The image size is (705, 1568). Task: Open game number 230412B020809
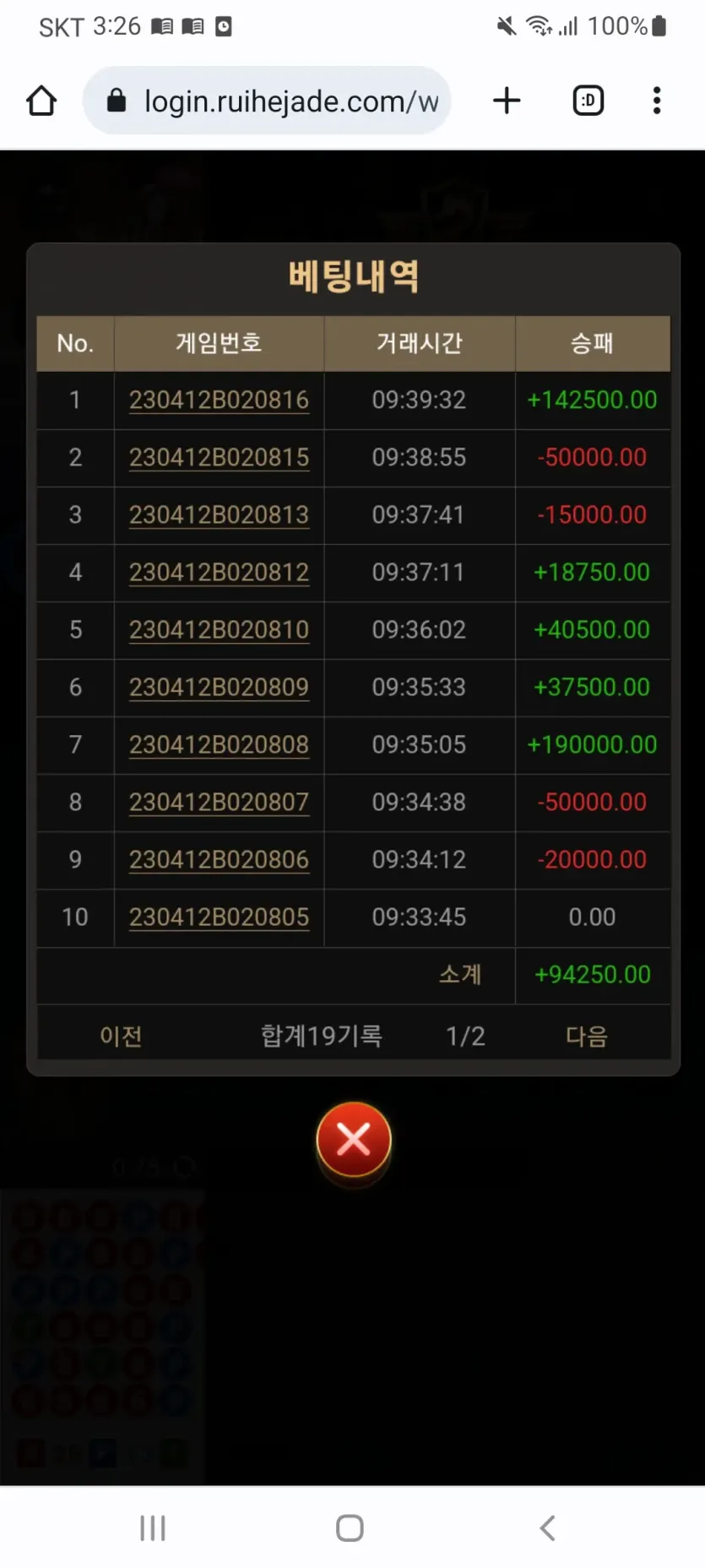[219, 687]
